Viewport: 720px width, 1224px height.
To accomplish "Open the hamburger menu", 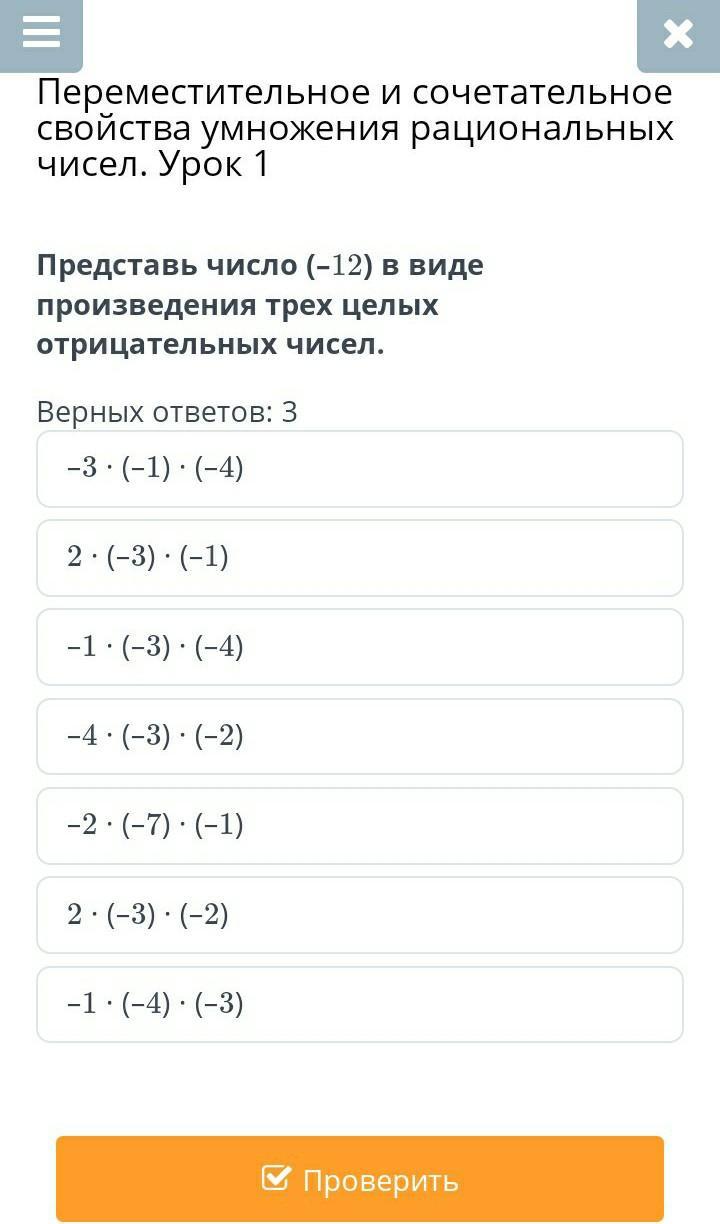I will coord(41,35).
